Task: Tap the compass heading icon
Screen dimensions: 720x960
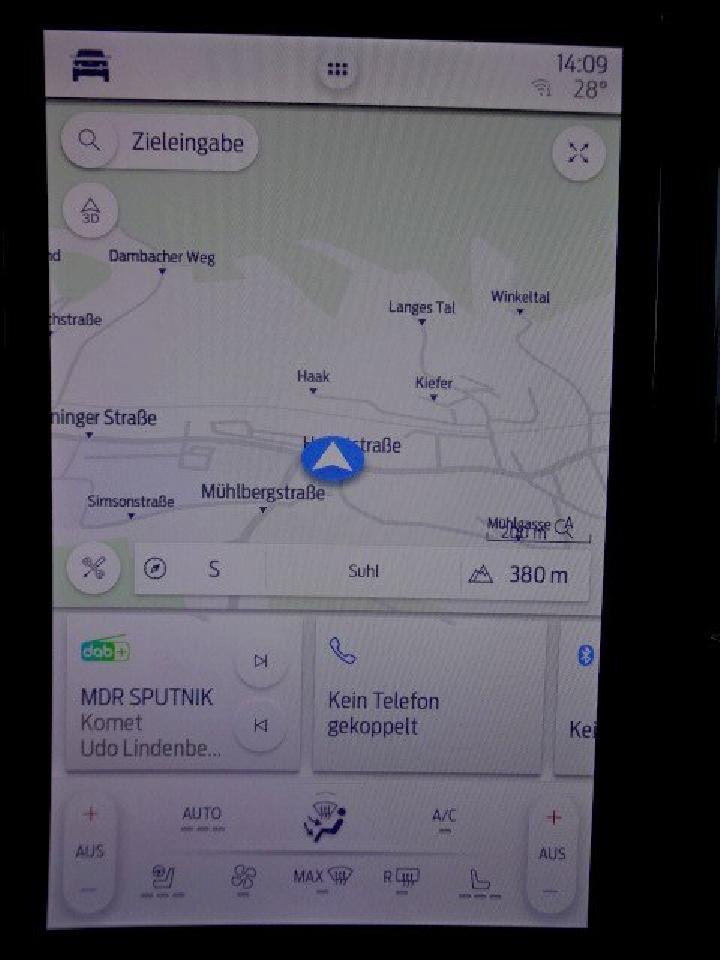Action: [155, 570]
